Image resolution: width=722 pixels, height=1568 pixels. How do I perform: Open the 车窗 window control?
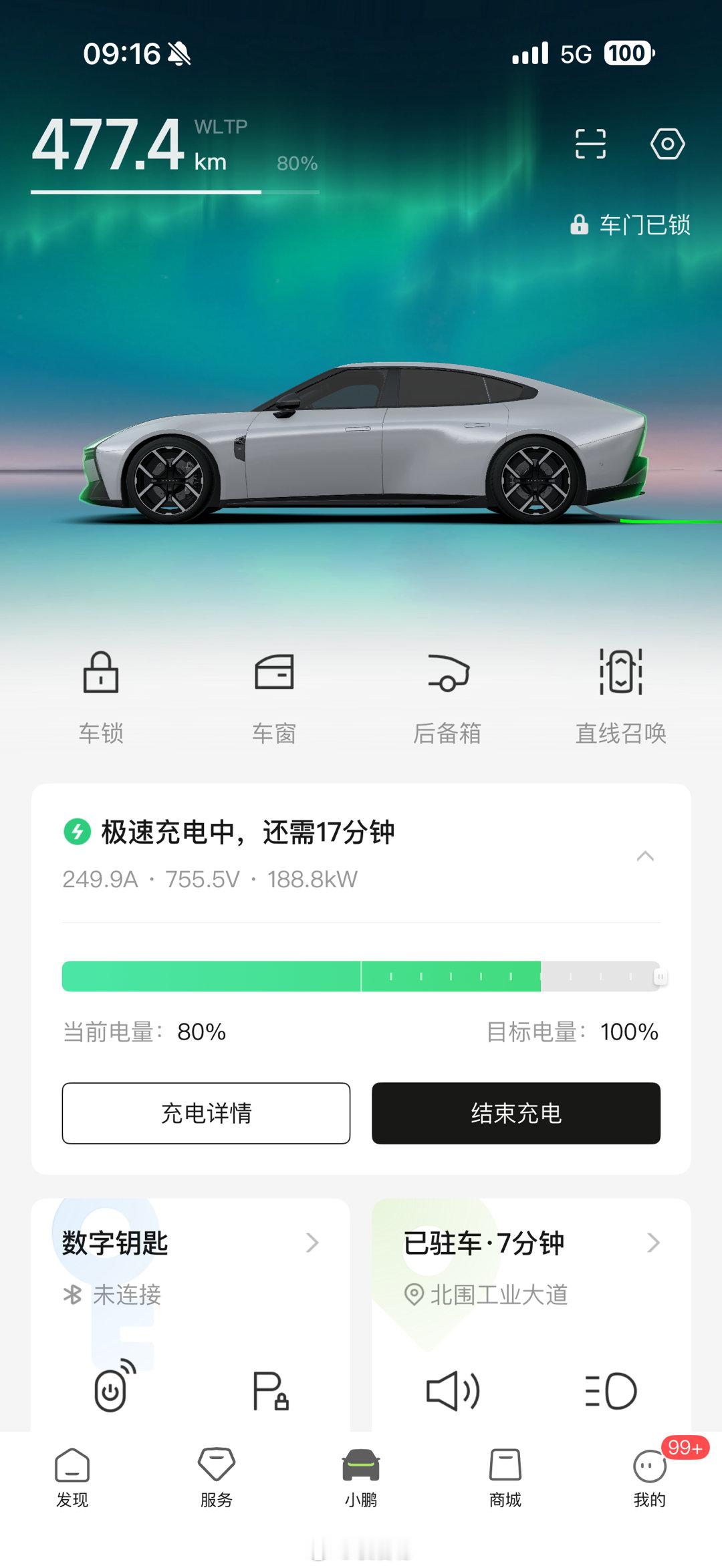[x=274, y=696]
